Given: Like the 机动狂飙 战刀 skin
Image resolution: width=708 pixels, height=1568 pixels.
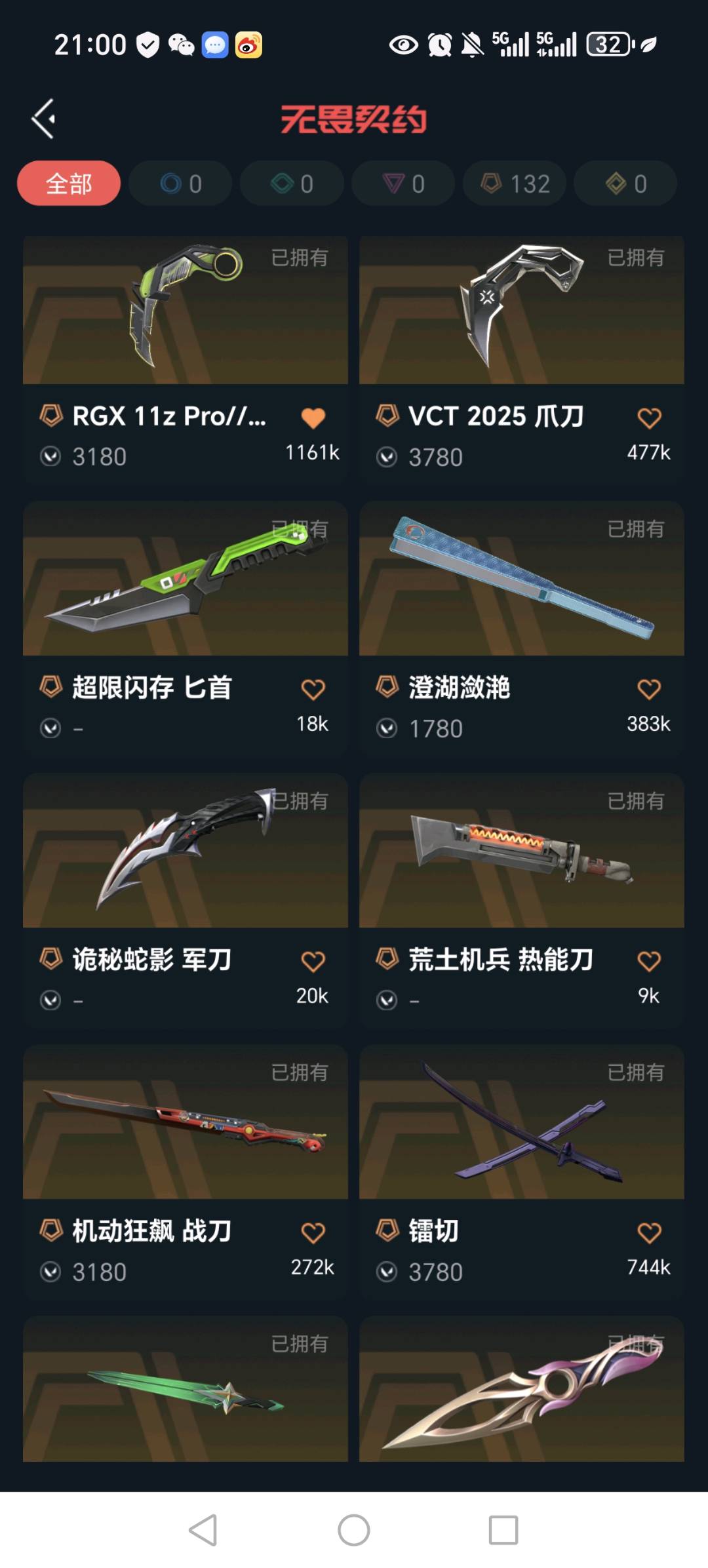Looking at the screenshot, I should point(313,1232).
